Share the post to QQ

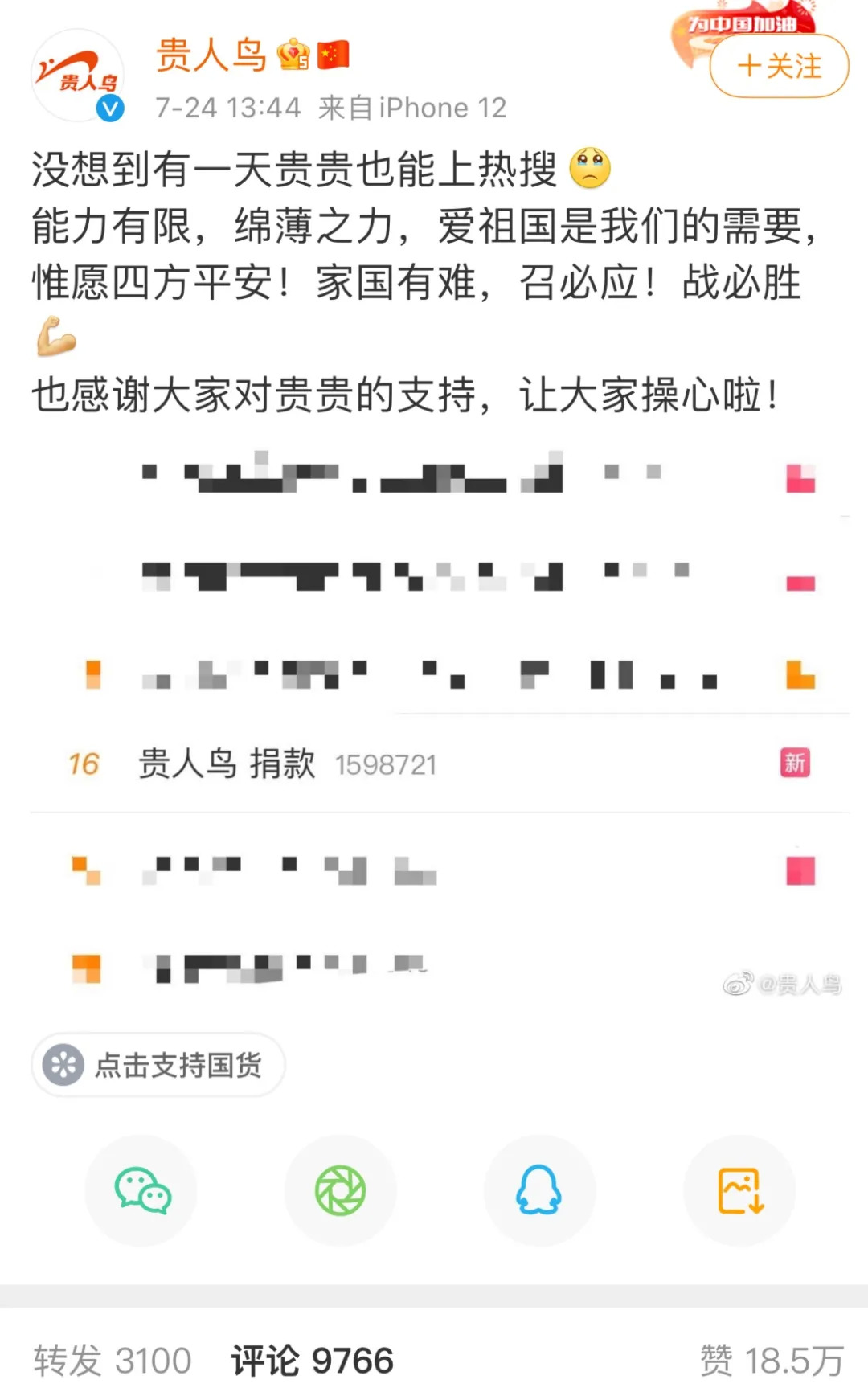tap(538, 1190)
